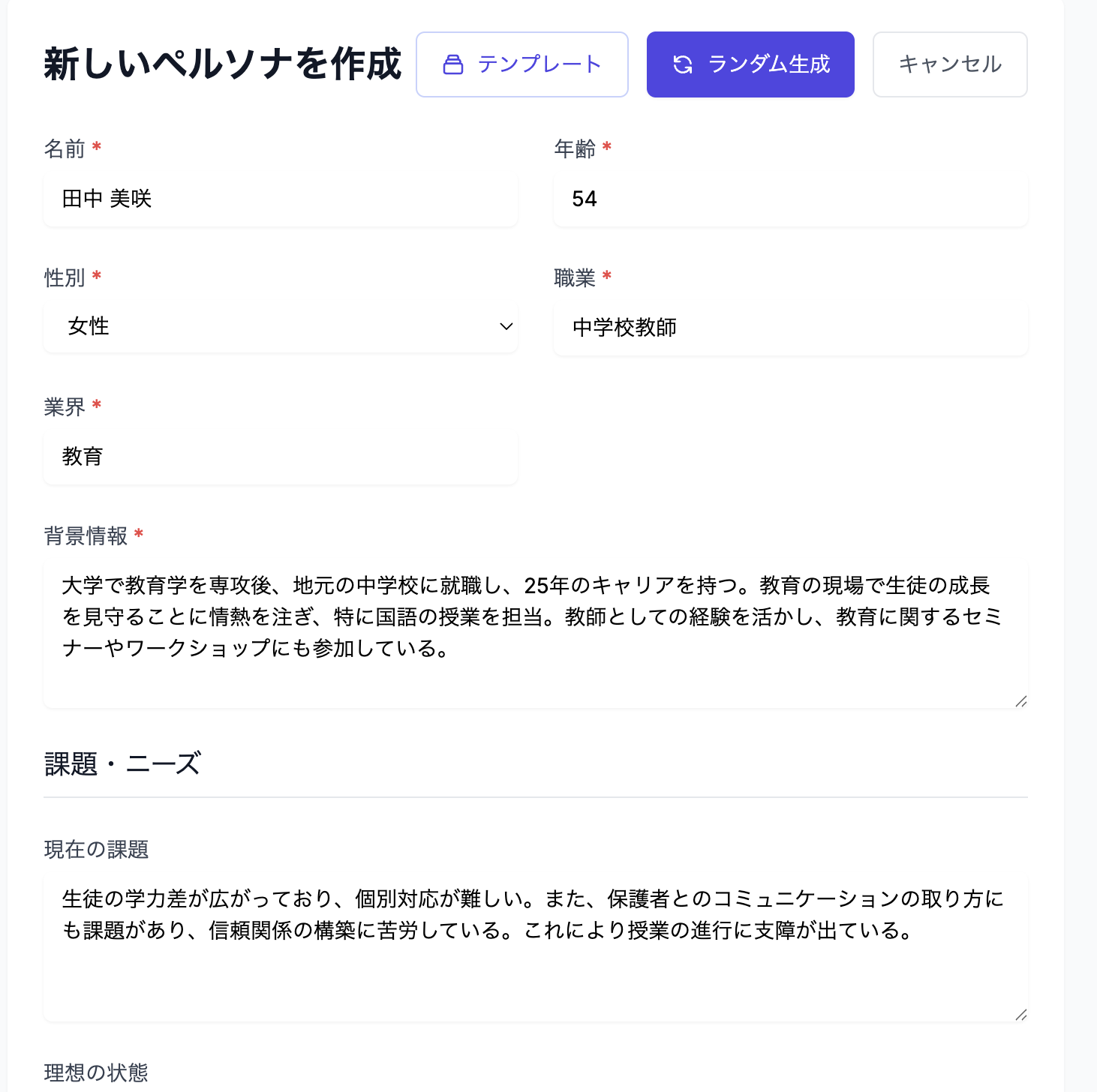Tap the 職業 field with 中学校教師
Image resolution: width=1097 pixels, height=1092 pixels.
tap(790, 328)
